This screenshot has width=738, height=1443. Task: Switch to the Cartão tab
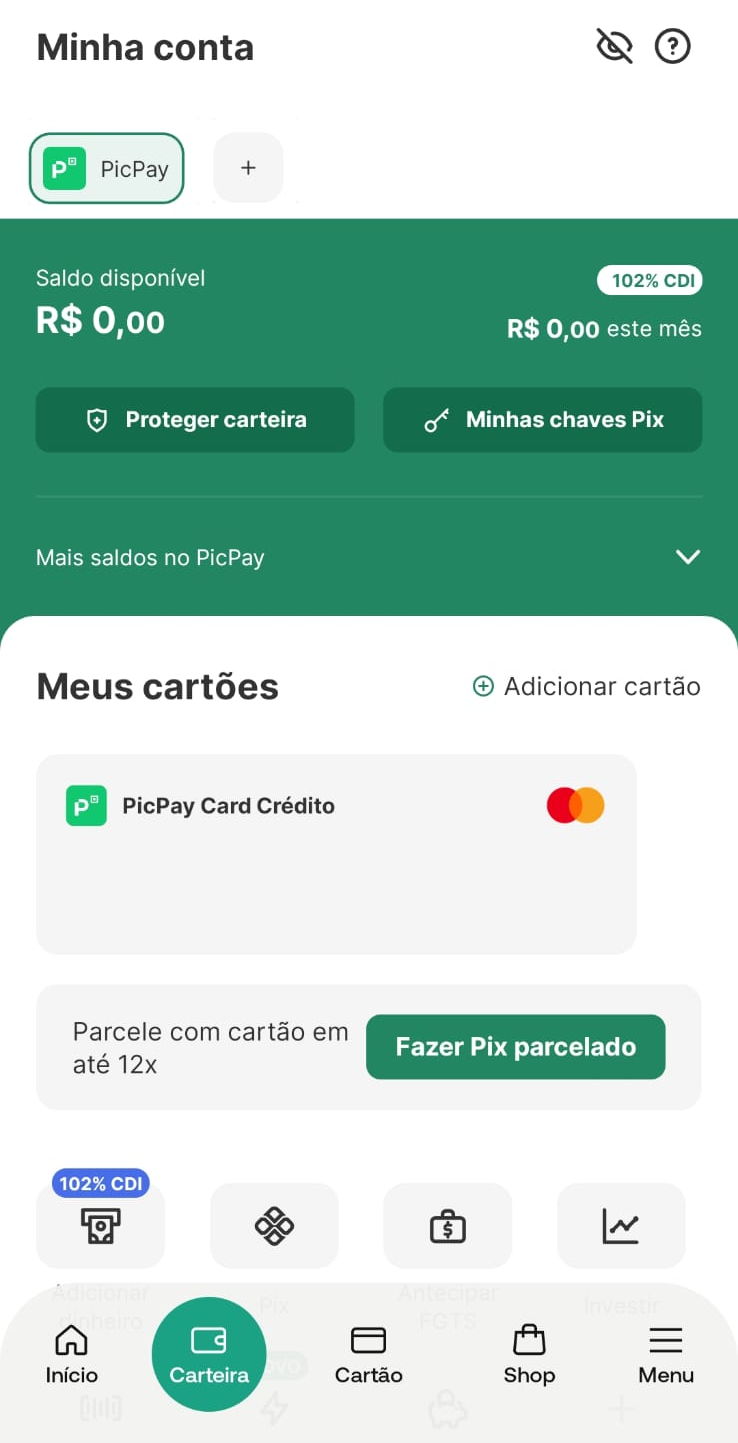coord(369,1355)
